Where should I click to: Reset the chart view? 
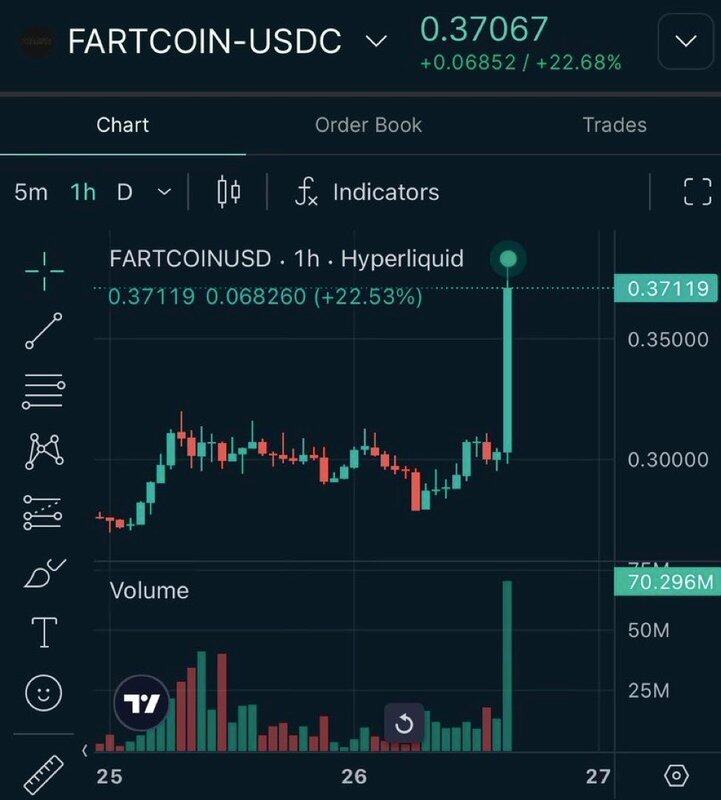click(x=404, y=723)
